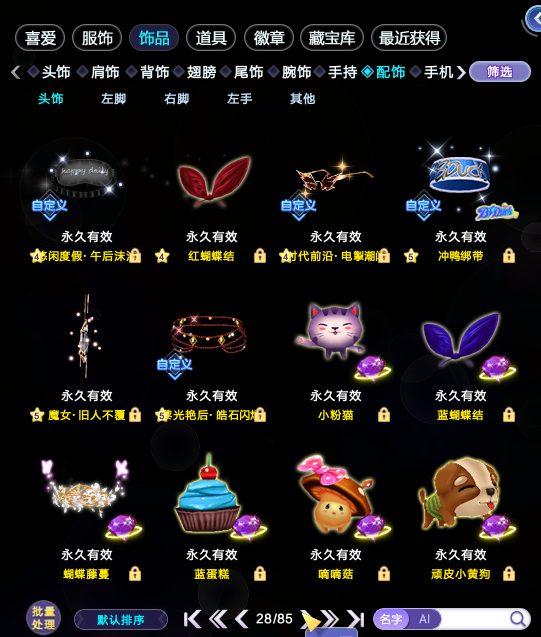Tap the search magnifier icon

[517, 619]
